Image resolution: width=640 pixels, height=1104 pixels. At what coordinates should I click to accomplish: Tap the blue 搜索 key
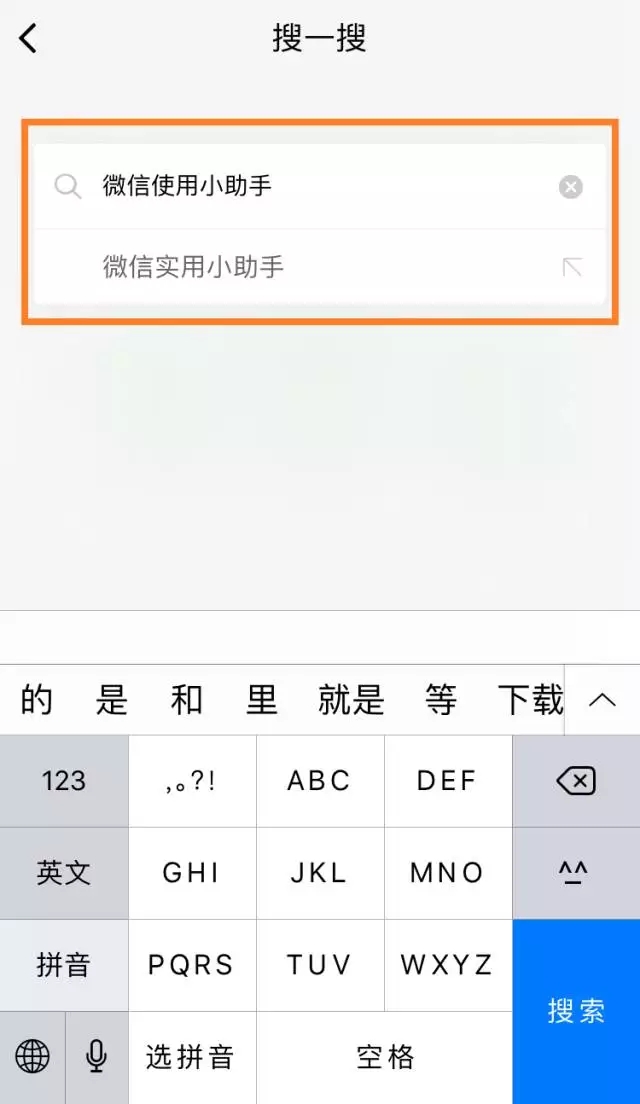[x=576, y=1011]
